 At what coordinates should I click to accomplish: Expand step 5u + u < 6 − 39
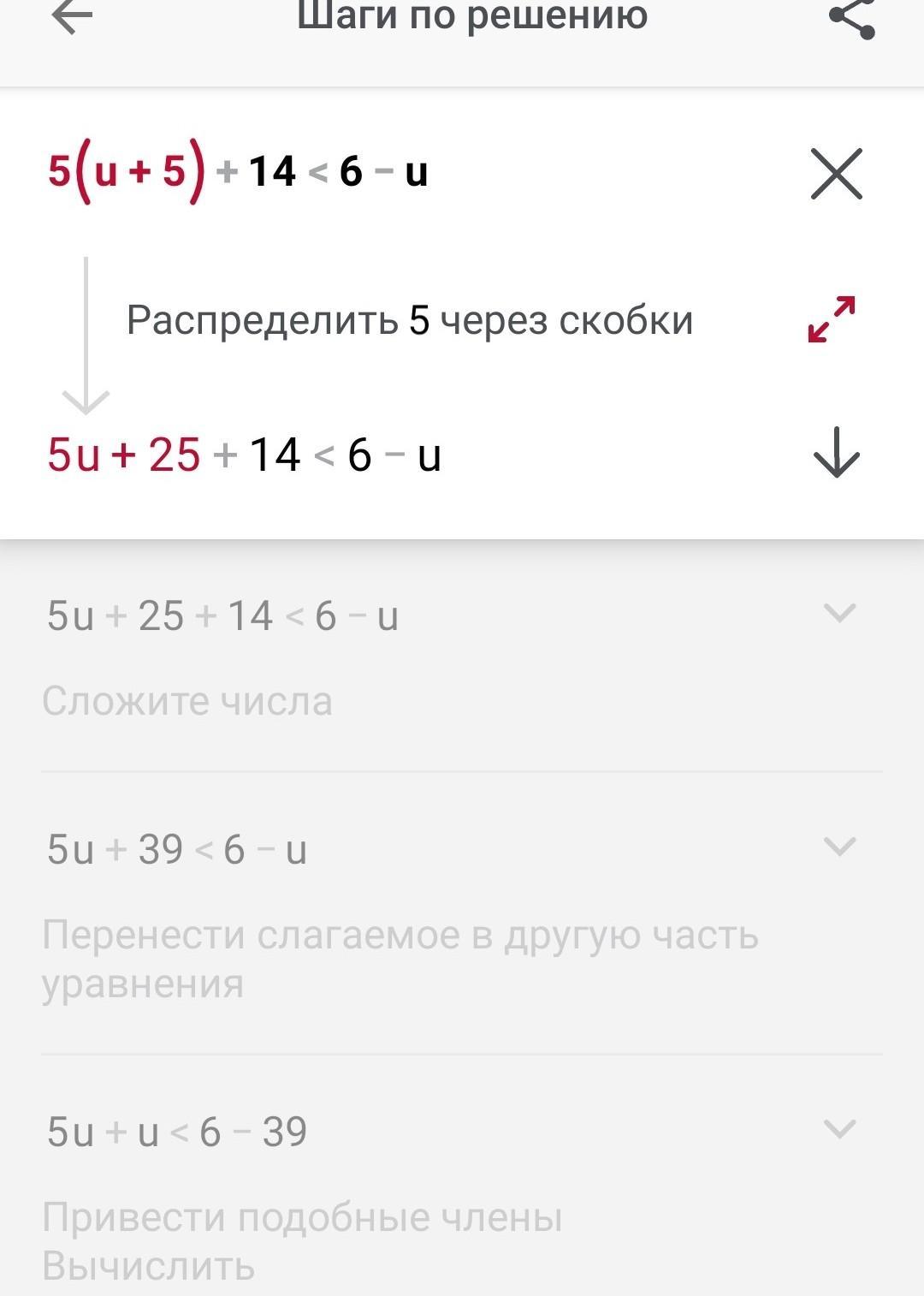tap(838, 1129)
